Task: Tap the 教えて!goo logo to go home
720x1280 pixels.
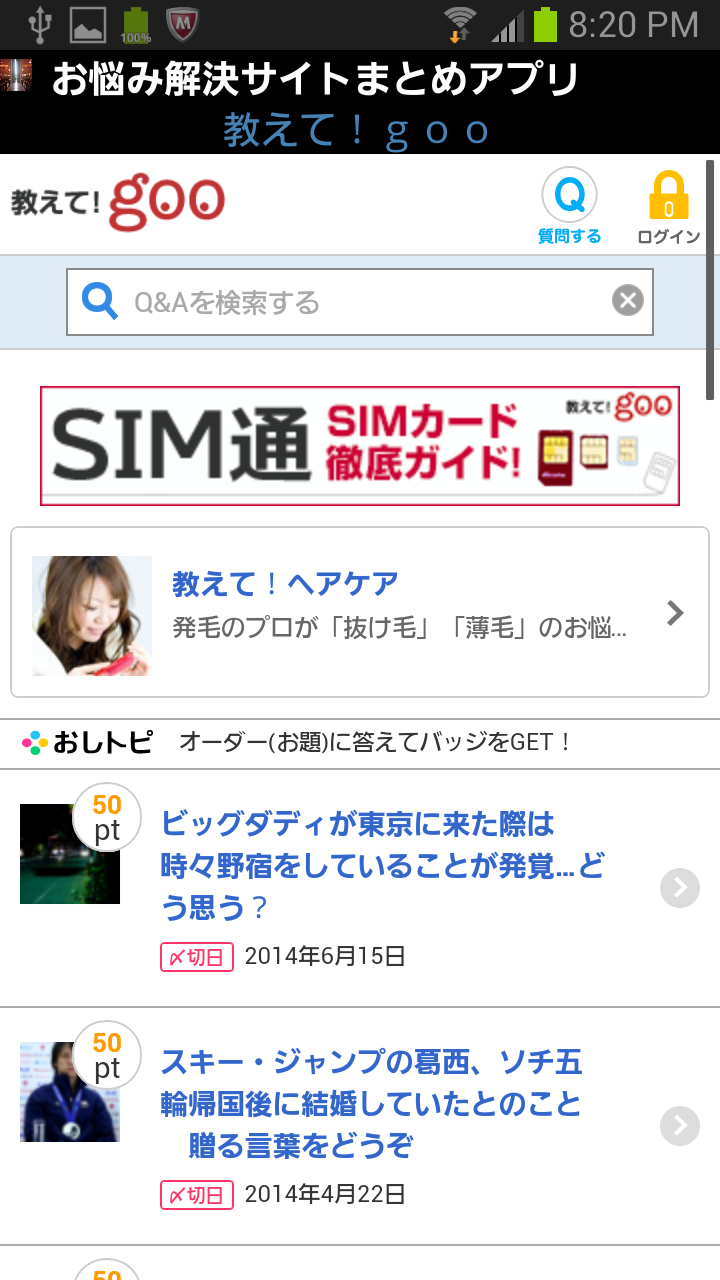Action: [x=118, y=203]
